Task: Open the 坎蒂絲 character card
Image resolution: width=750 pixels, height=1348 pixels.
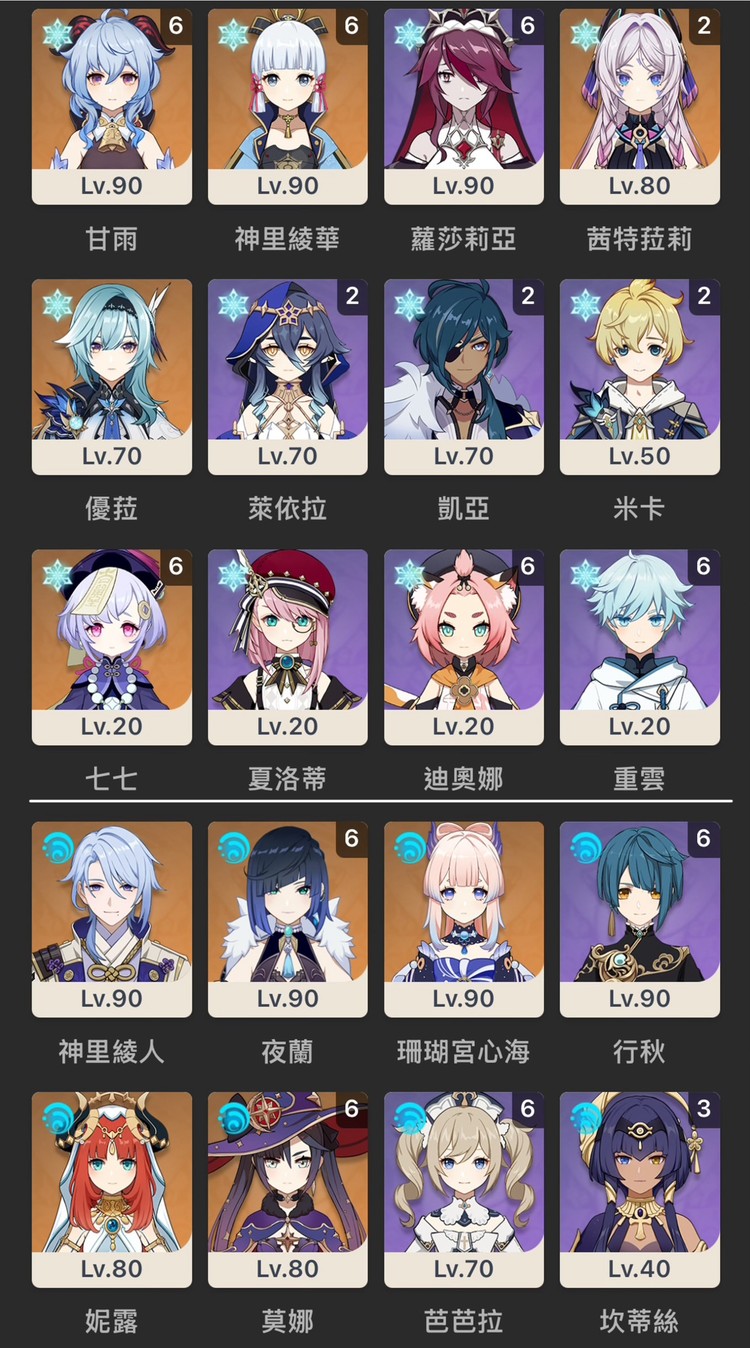Action: (640, 1189)
